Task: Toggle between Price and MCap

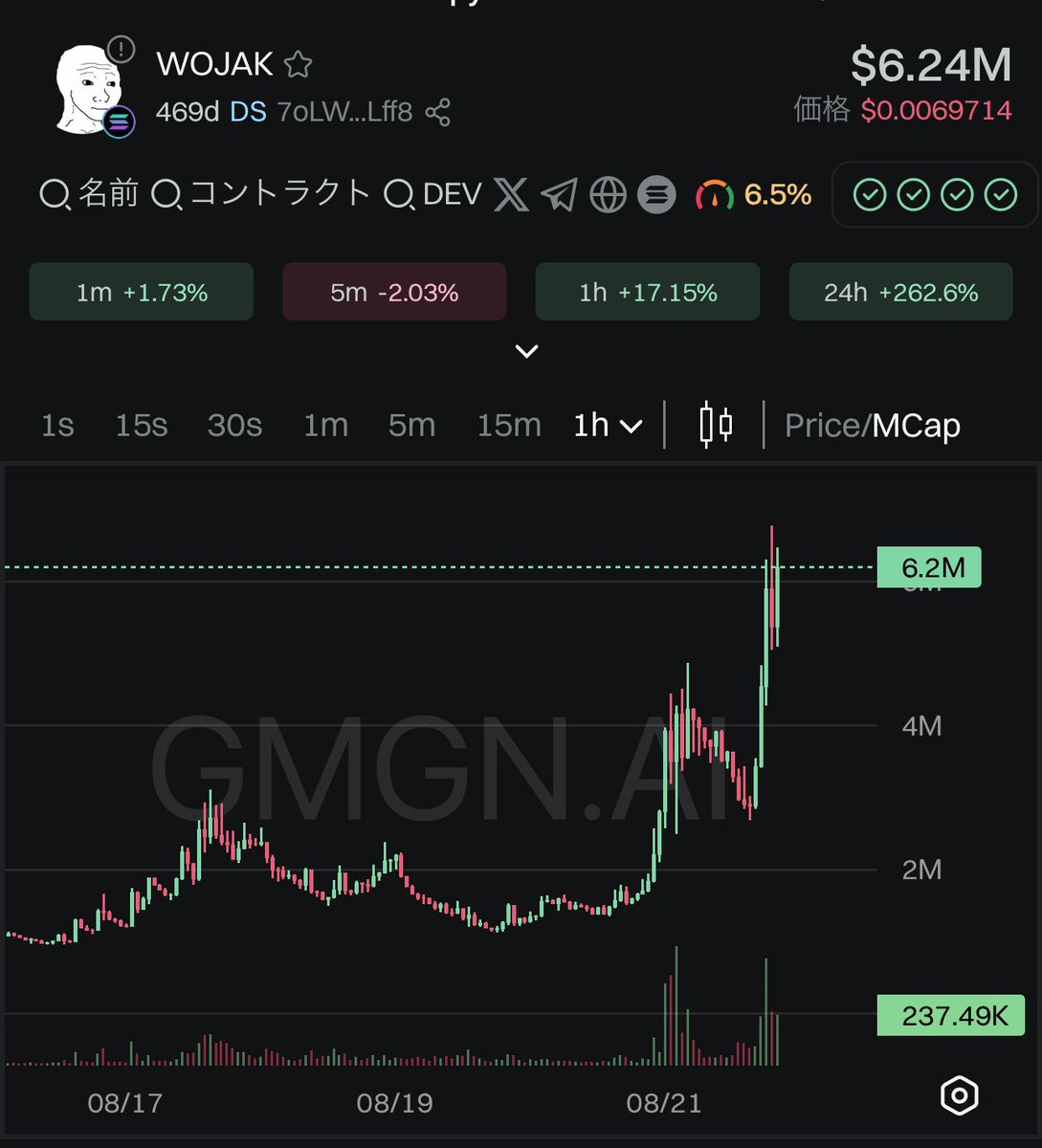Action: [872, 425]
